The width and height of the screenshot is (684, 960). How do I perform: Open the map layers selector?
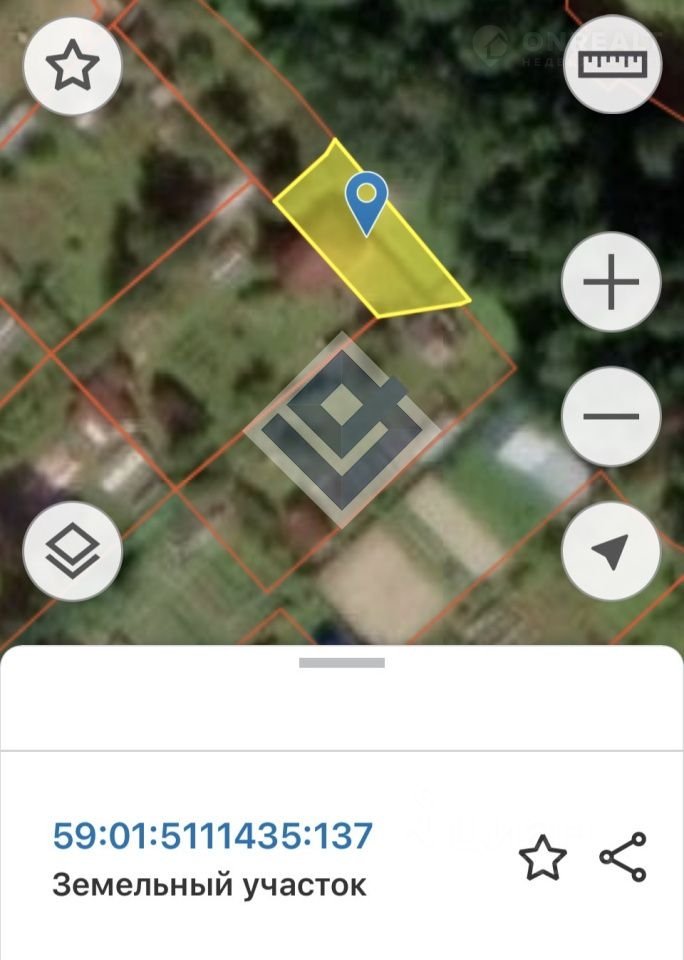point(73,551)
